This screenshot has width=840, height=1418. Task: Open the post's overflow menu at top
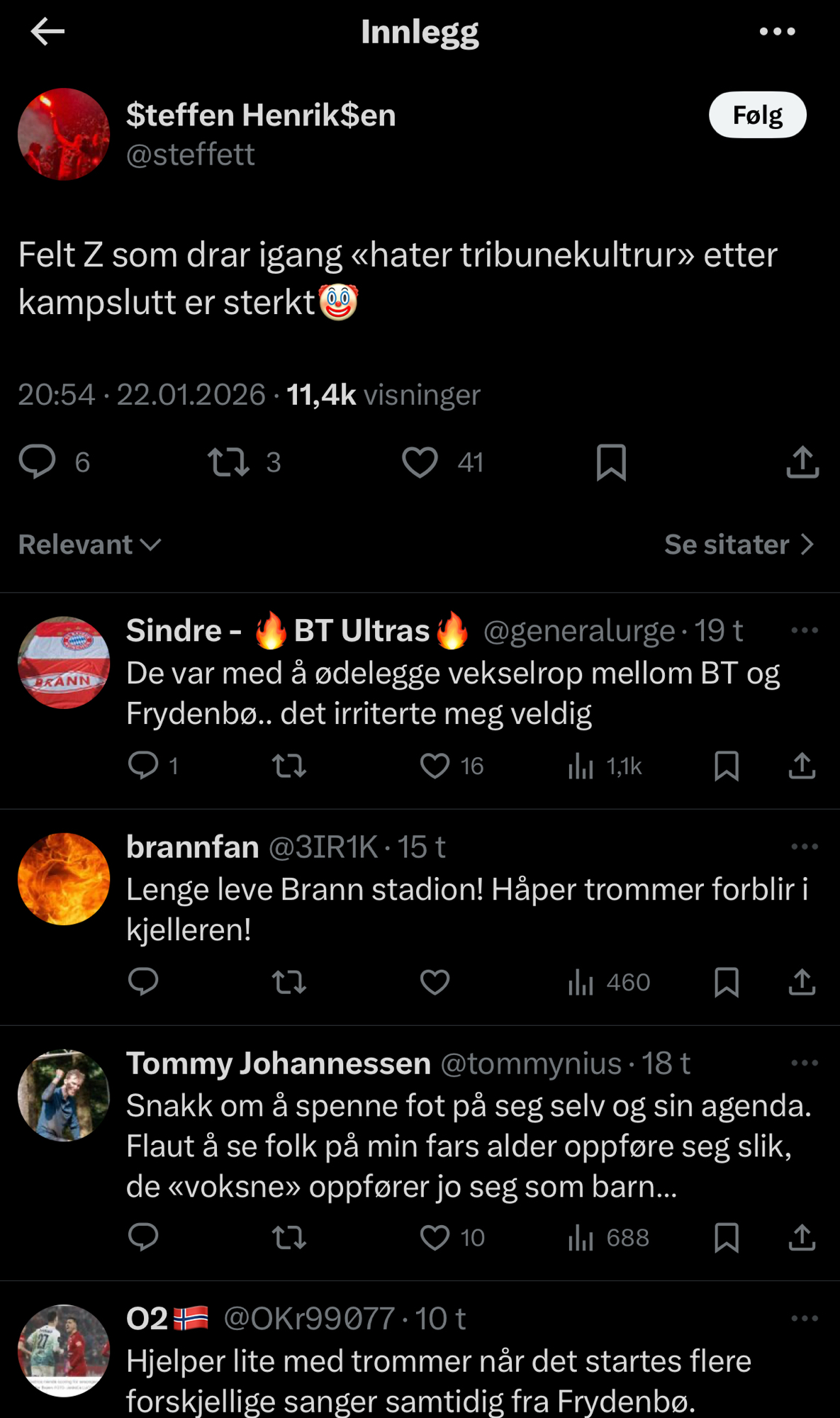tap(777, 32)
